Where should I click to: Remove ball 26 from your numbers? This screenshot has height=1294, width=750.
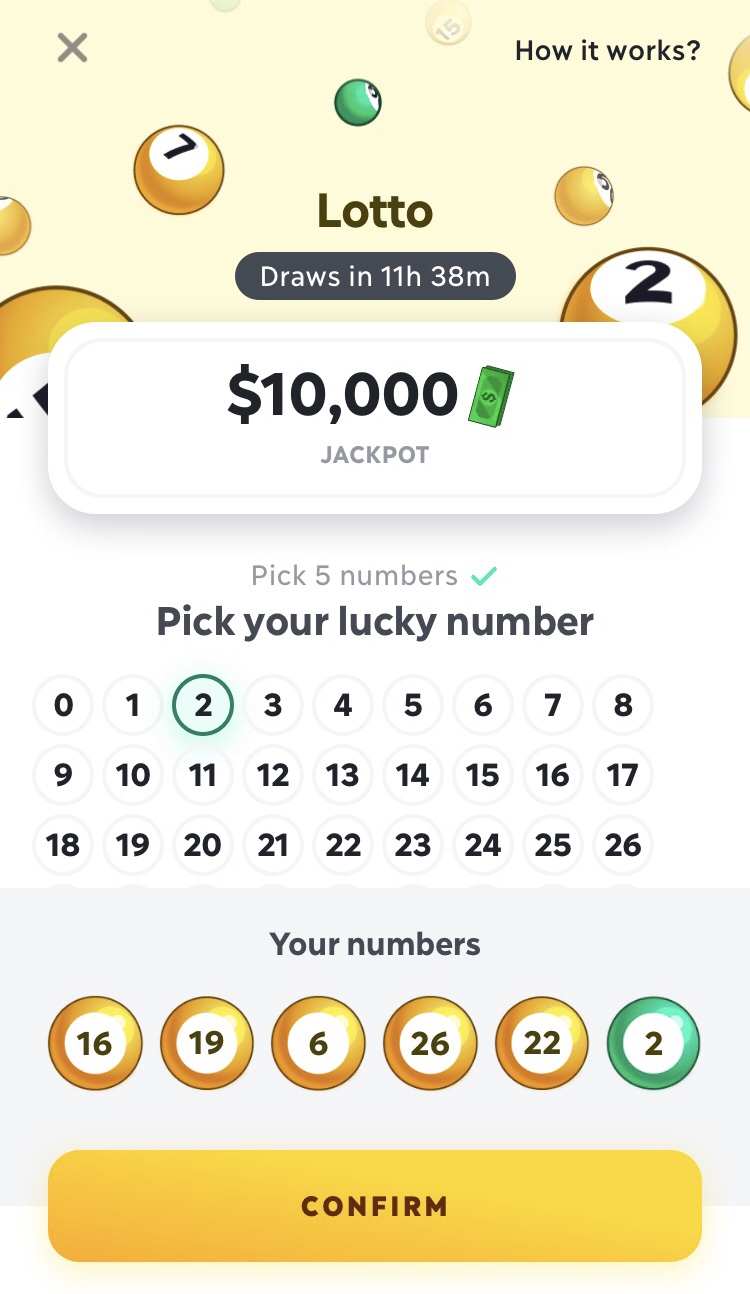(x=430, y=1044)
